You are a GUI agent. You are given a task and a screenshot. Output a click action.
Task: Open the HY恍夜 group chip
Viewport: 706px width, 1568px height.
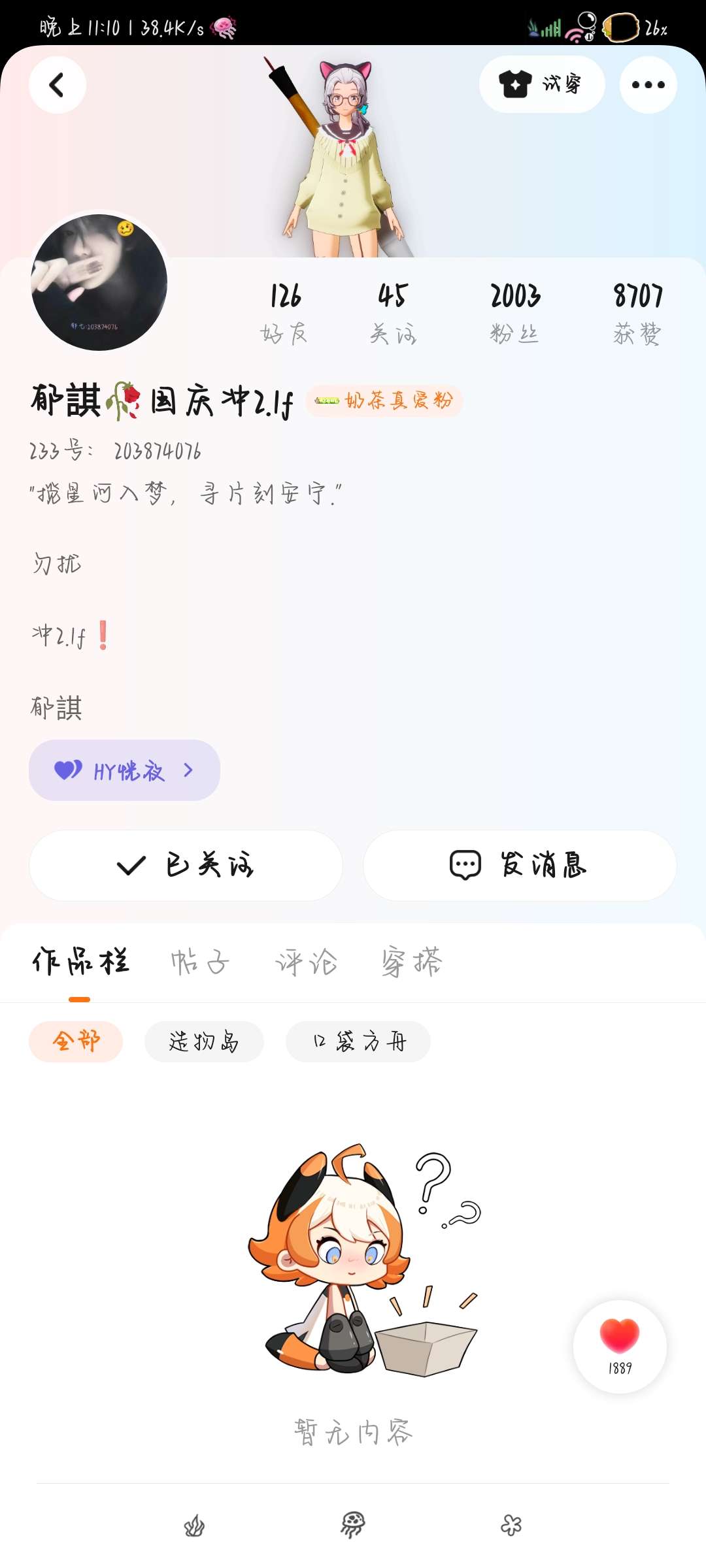(x=124, y=770)
